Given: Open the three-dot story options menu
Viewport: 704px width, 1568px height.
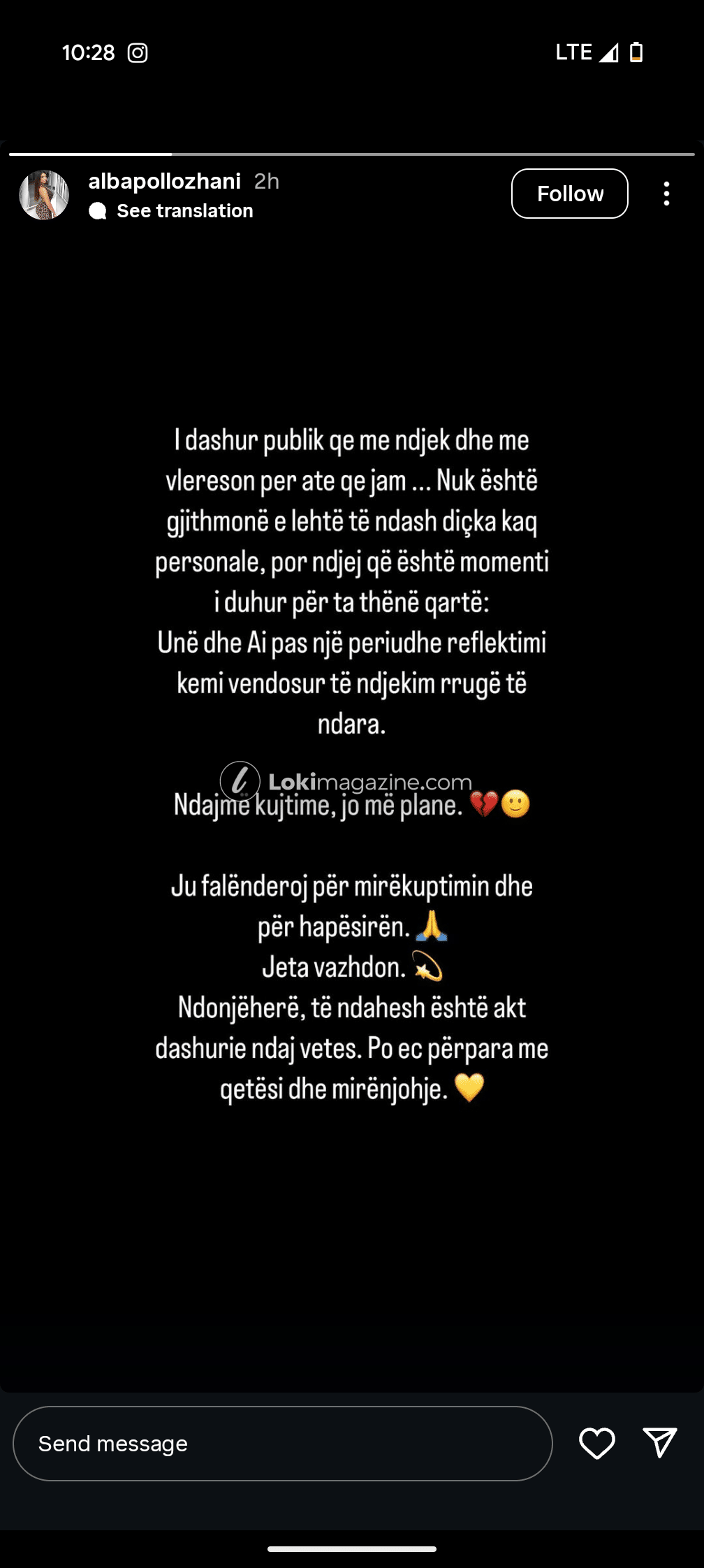Looking at the screenshot, I should [666, 194].
